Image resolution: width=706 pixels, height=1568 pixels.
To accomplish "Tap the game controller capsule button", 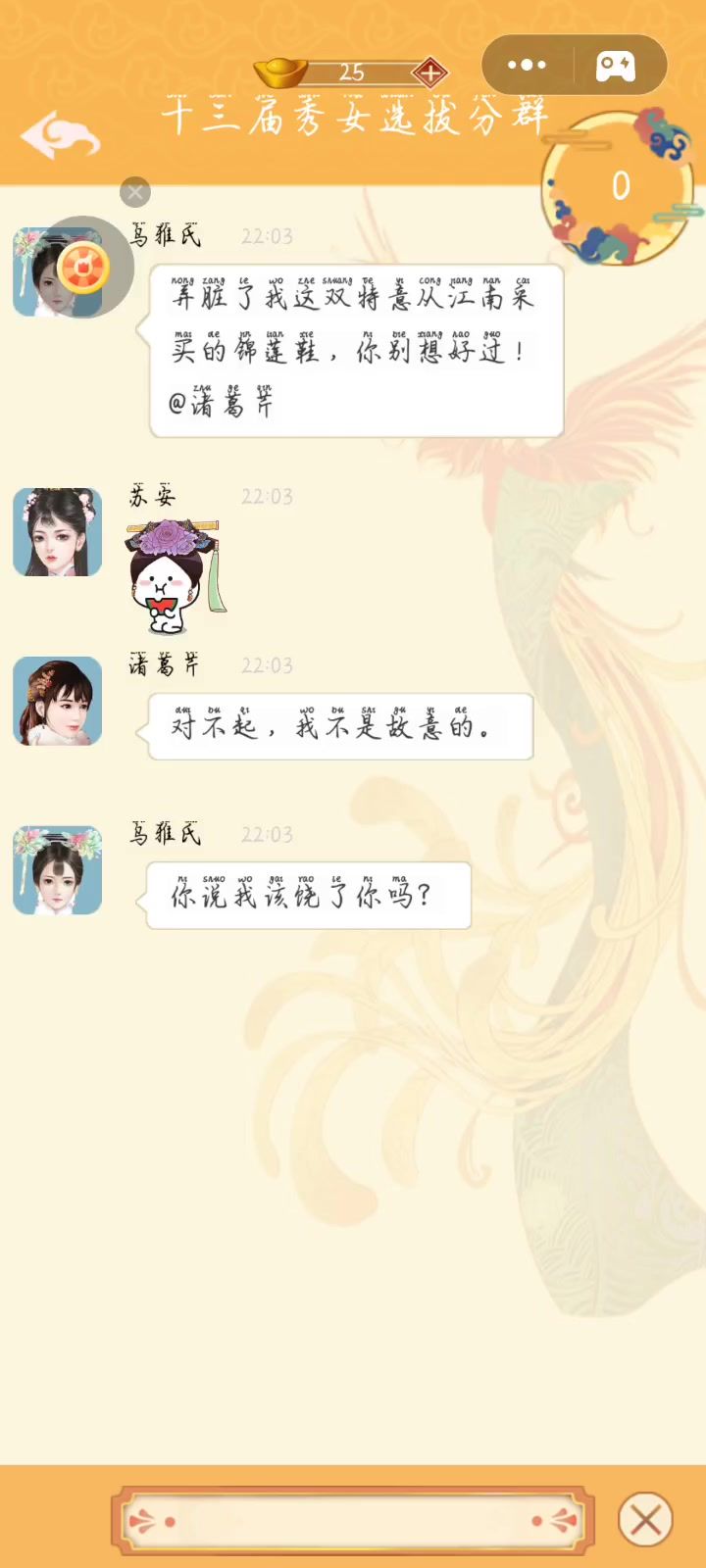I will [x=616, y=66].
